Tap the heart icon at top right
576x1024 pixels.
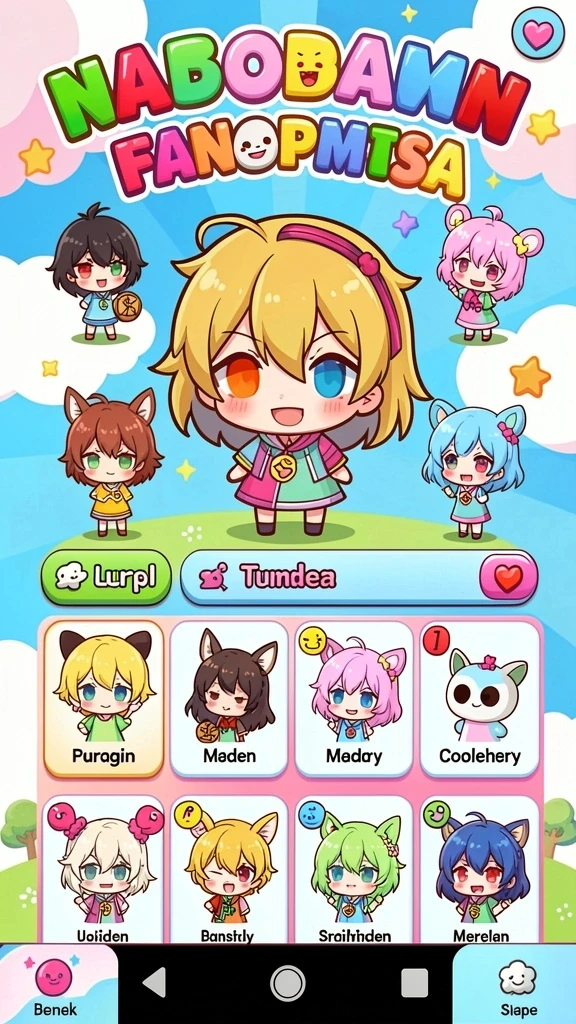pos(537,34)
